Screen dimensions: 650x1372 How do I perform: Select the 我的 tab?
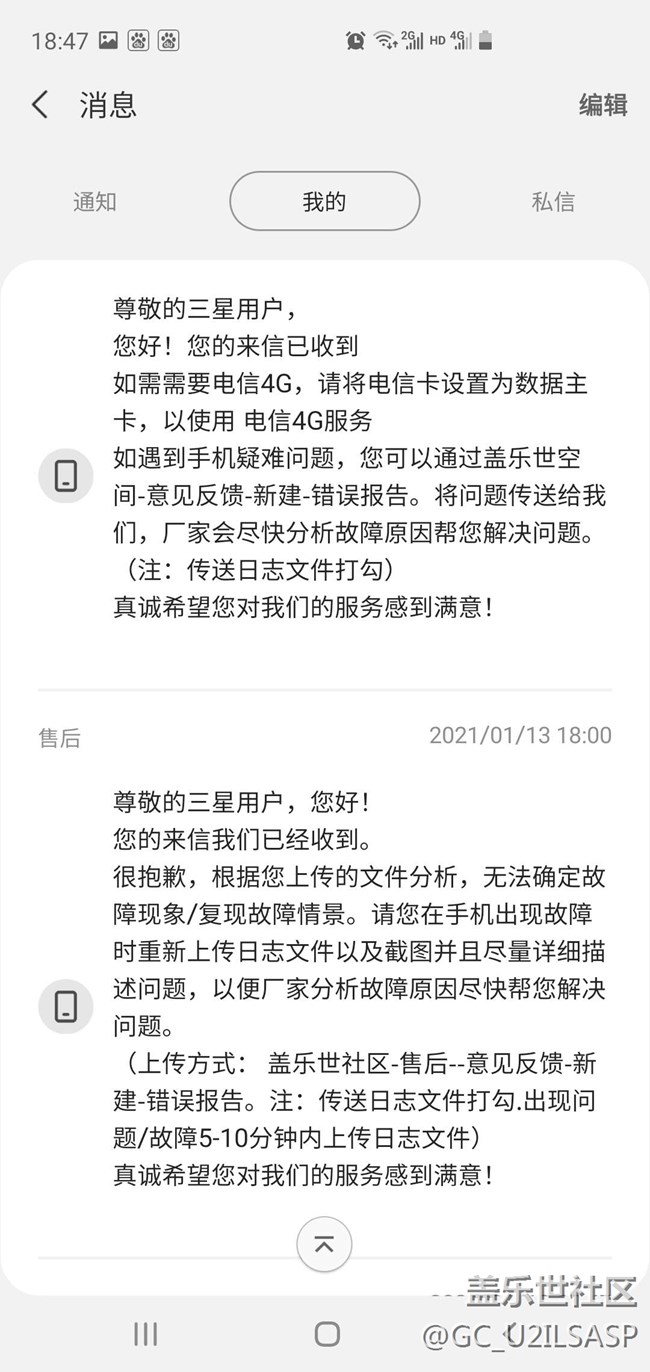click(324, 202)
